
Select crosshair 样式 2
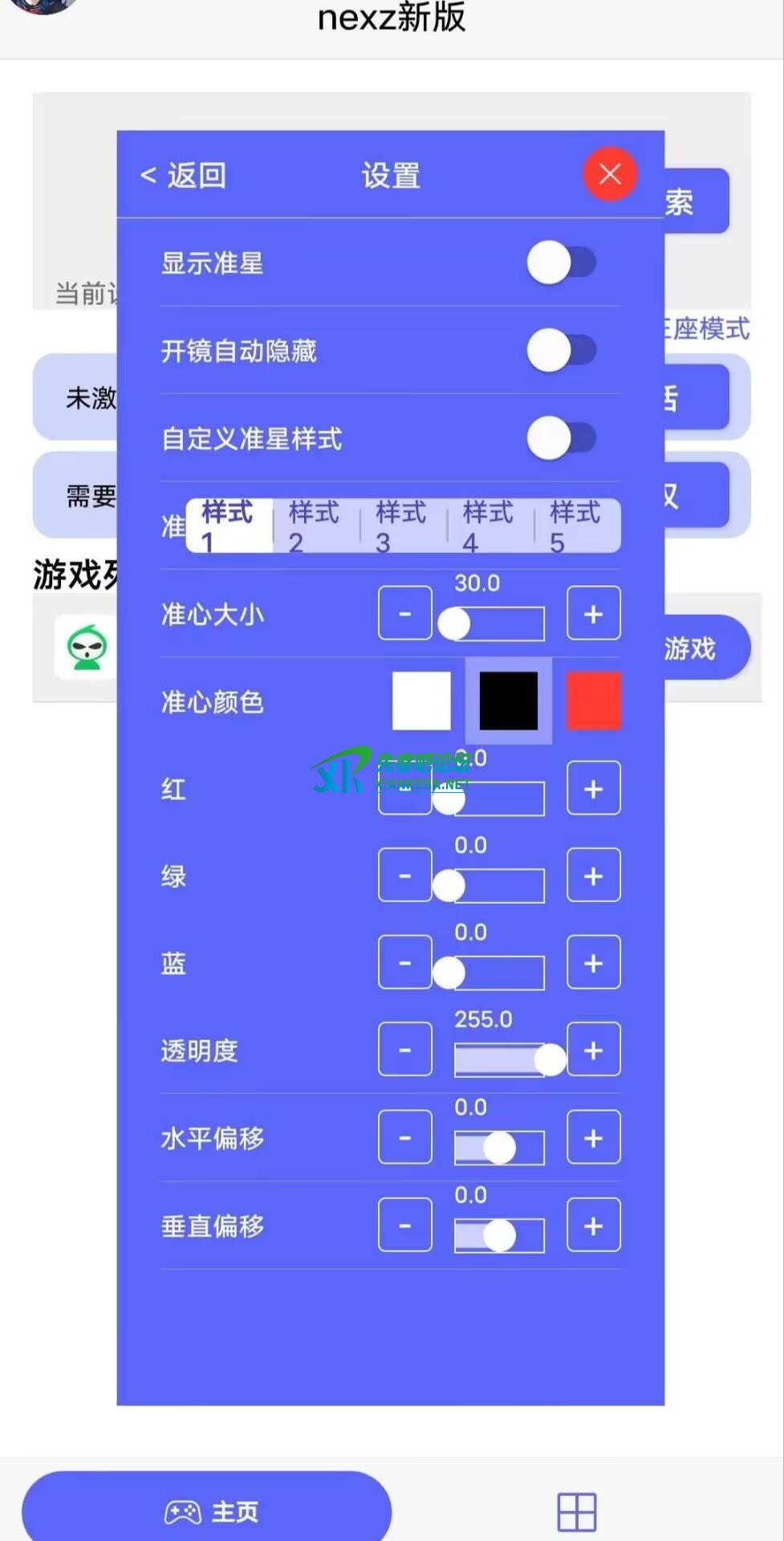tap(315, 526)
